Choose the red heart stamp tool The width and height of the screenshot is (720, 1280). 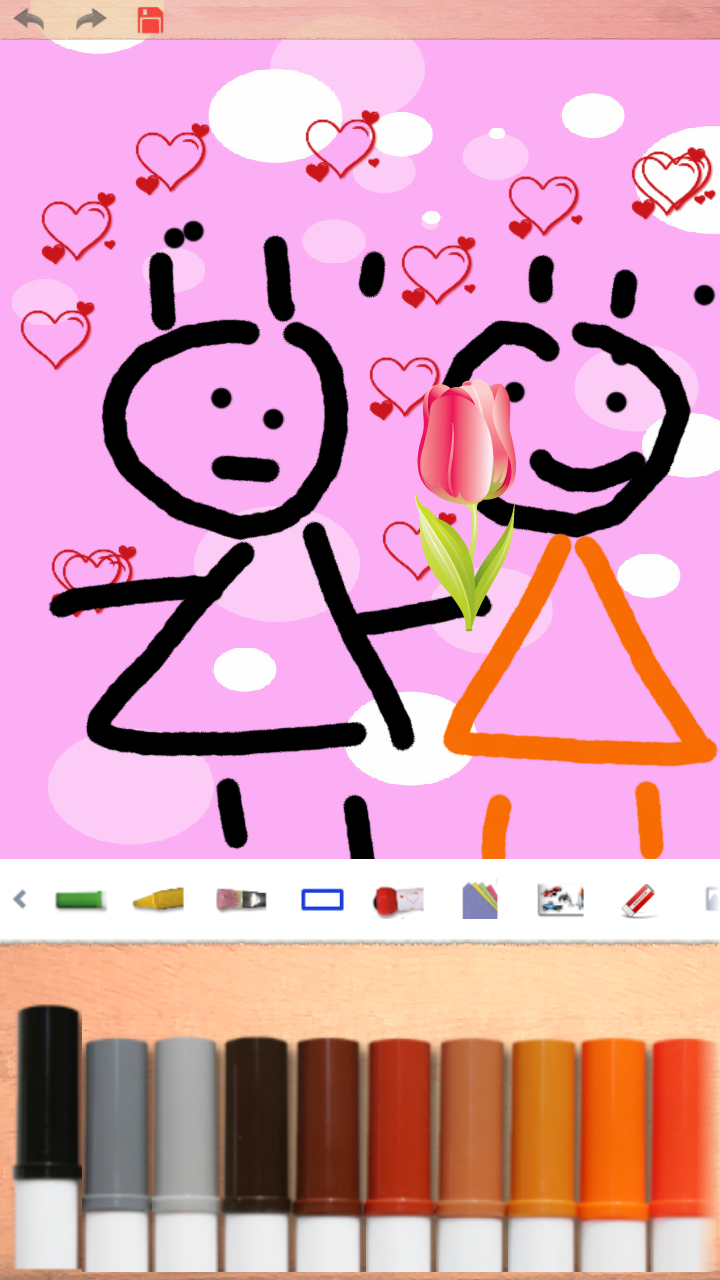coord(398,900)
